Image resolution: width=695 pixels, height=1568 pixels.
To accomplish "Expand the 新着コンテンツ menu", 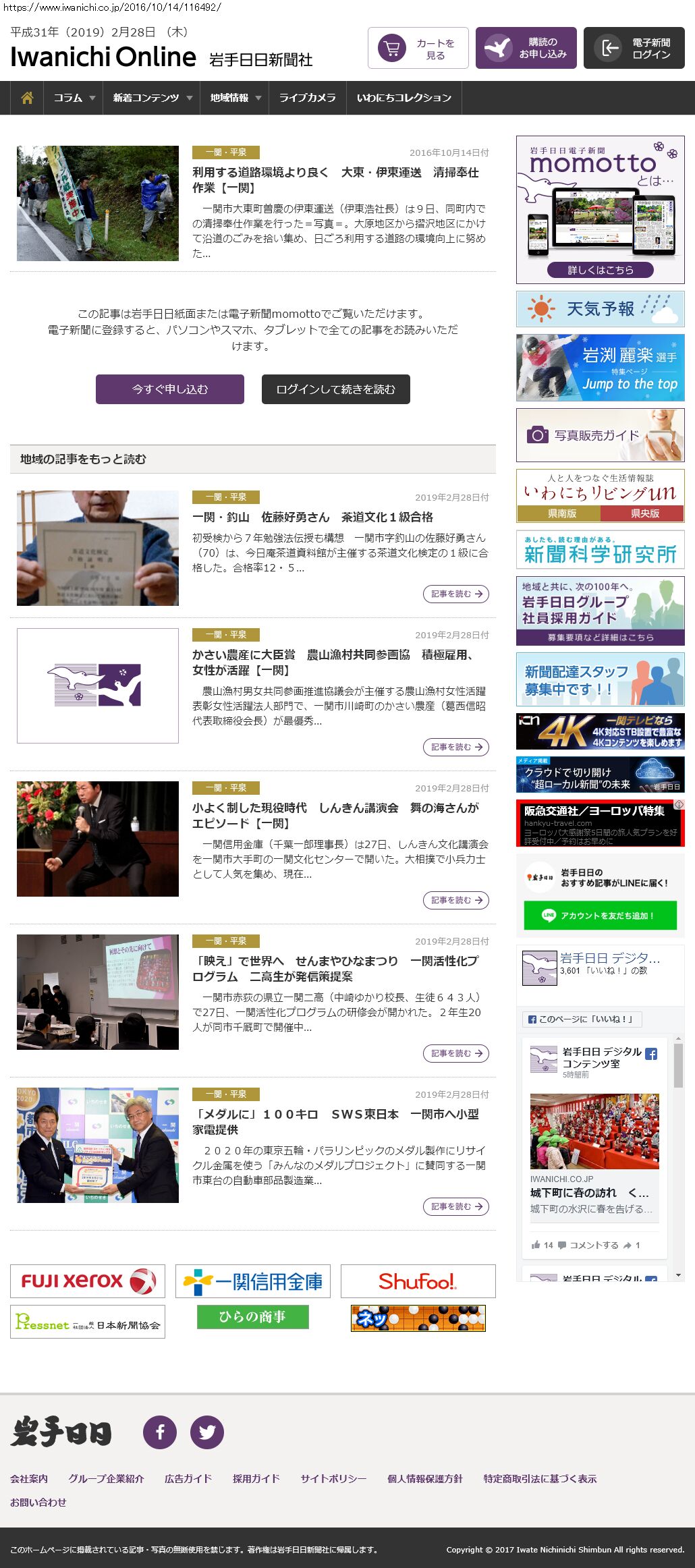I will pos(152,98).
